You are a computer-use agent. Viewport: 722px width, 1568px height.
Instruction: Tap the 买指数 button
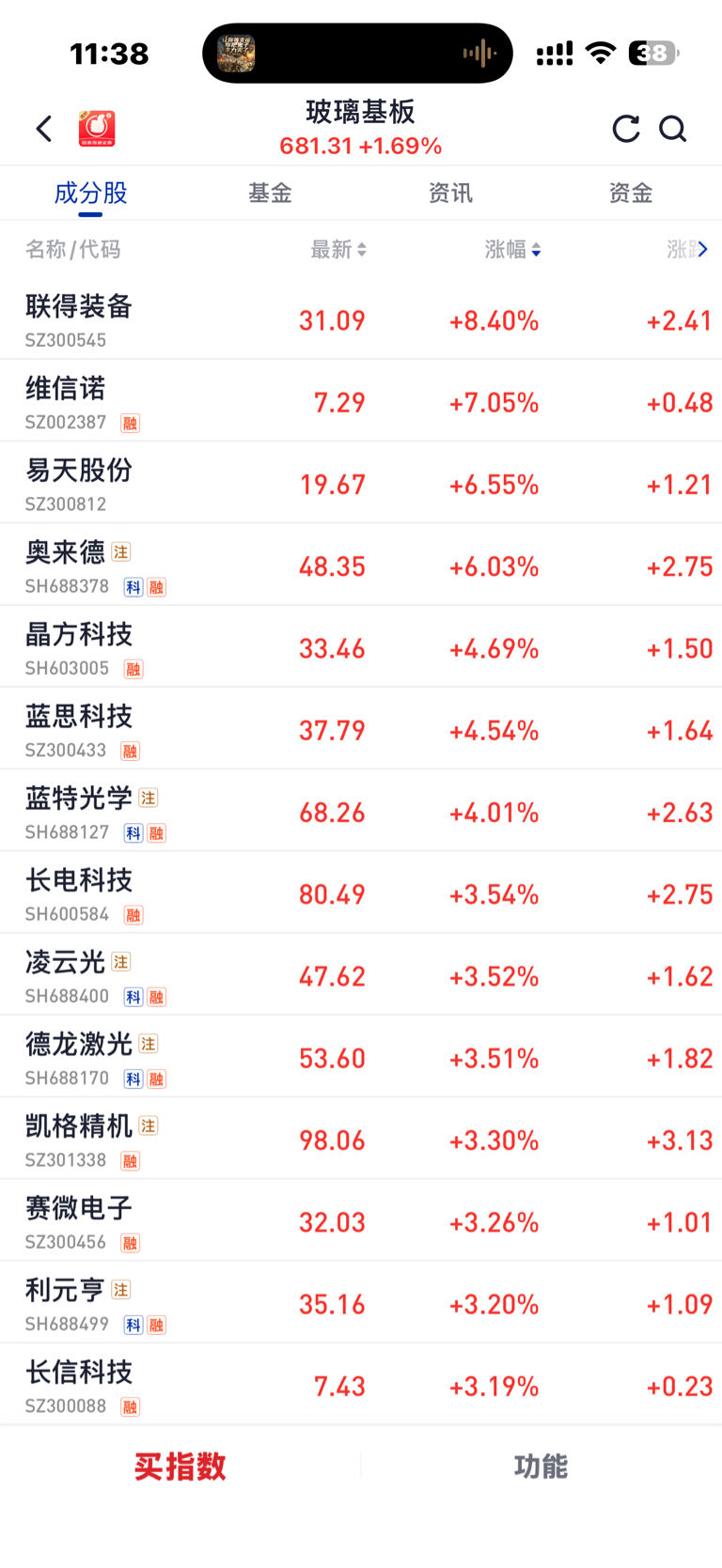180,1466
